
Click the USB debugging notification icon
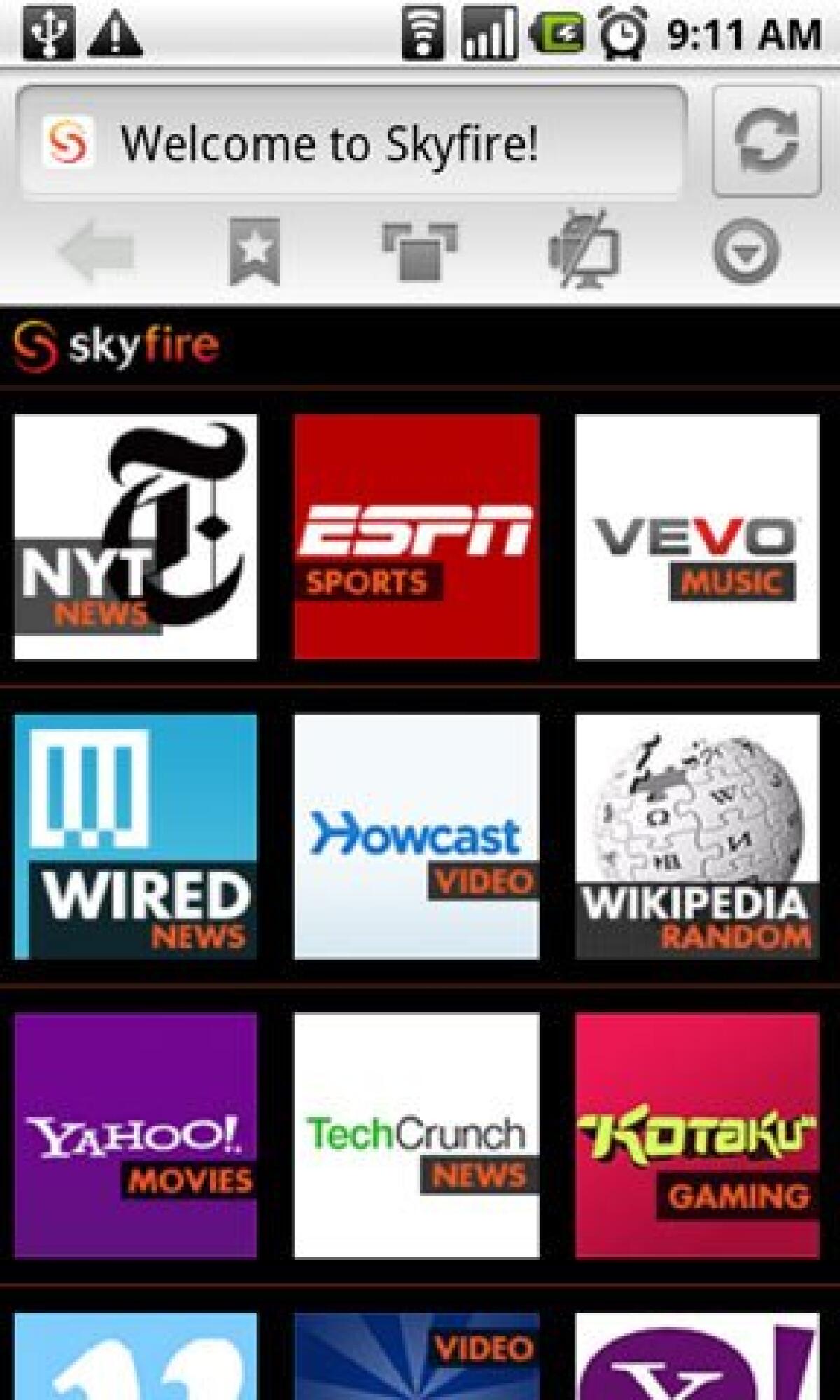[48, 28]
